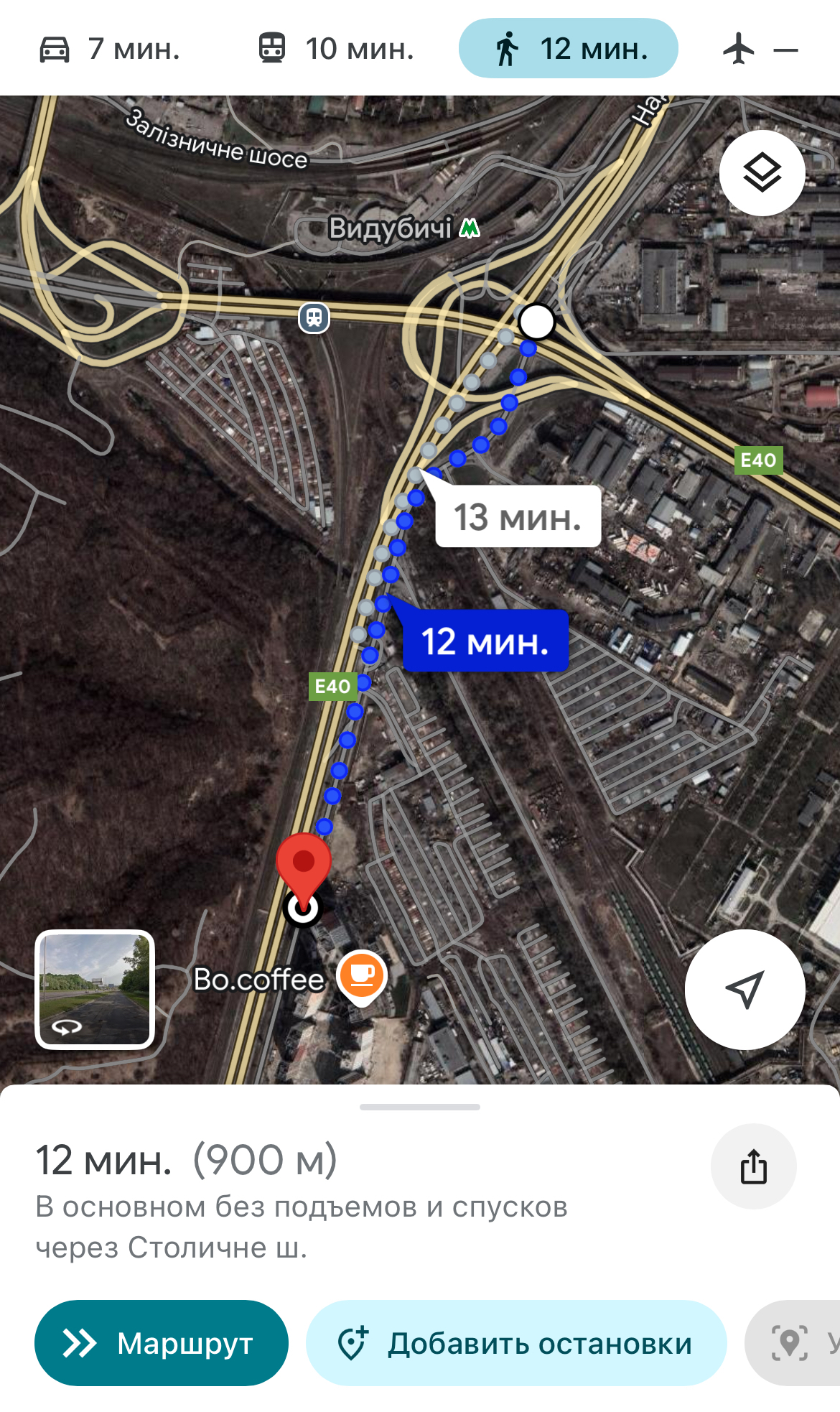
Task: Switch to the flights tab
Action: pyautogui.click(x=760, y=50)
